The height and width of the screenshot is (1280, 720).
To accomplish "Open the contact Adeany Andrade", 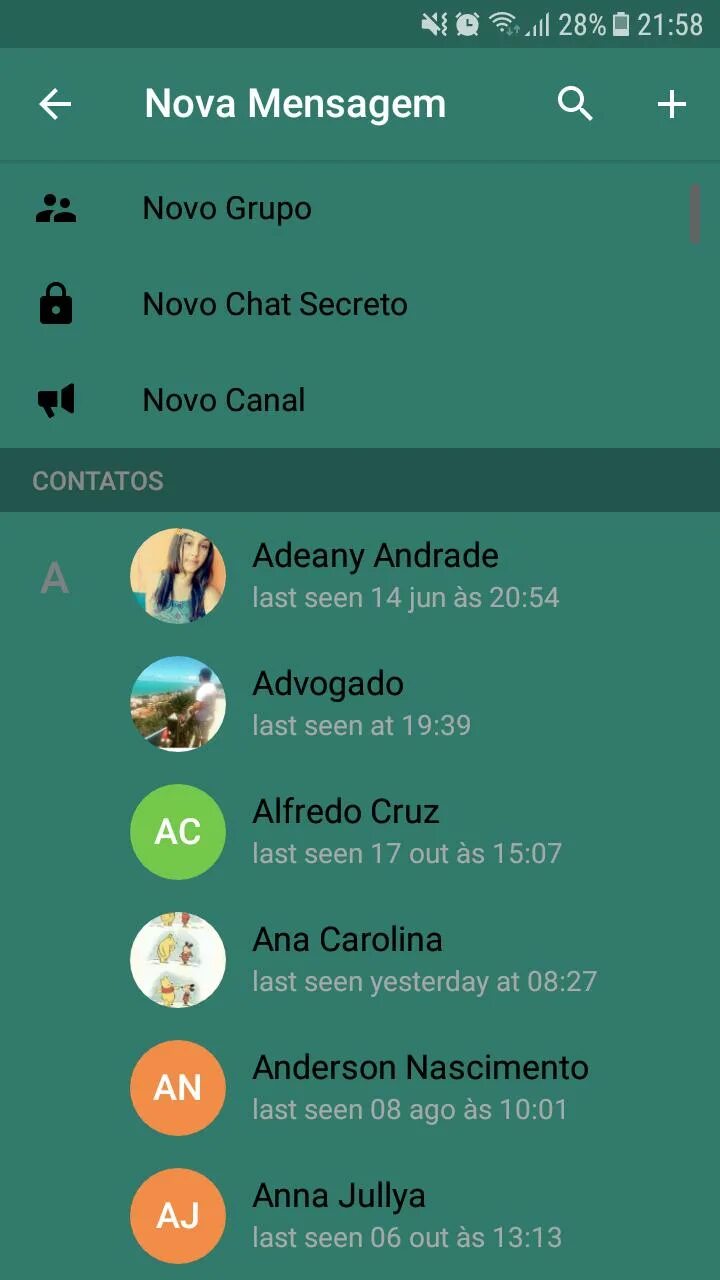I will pos(375,575).
